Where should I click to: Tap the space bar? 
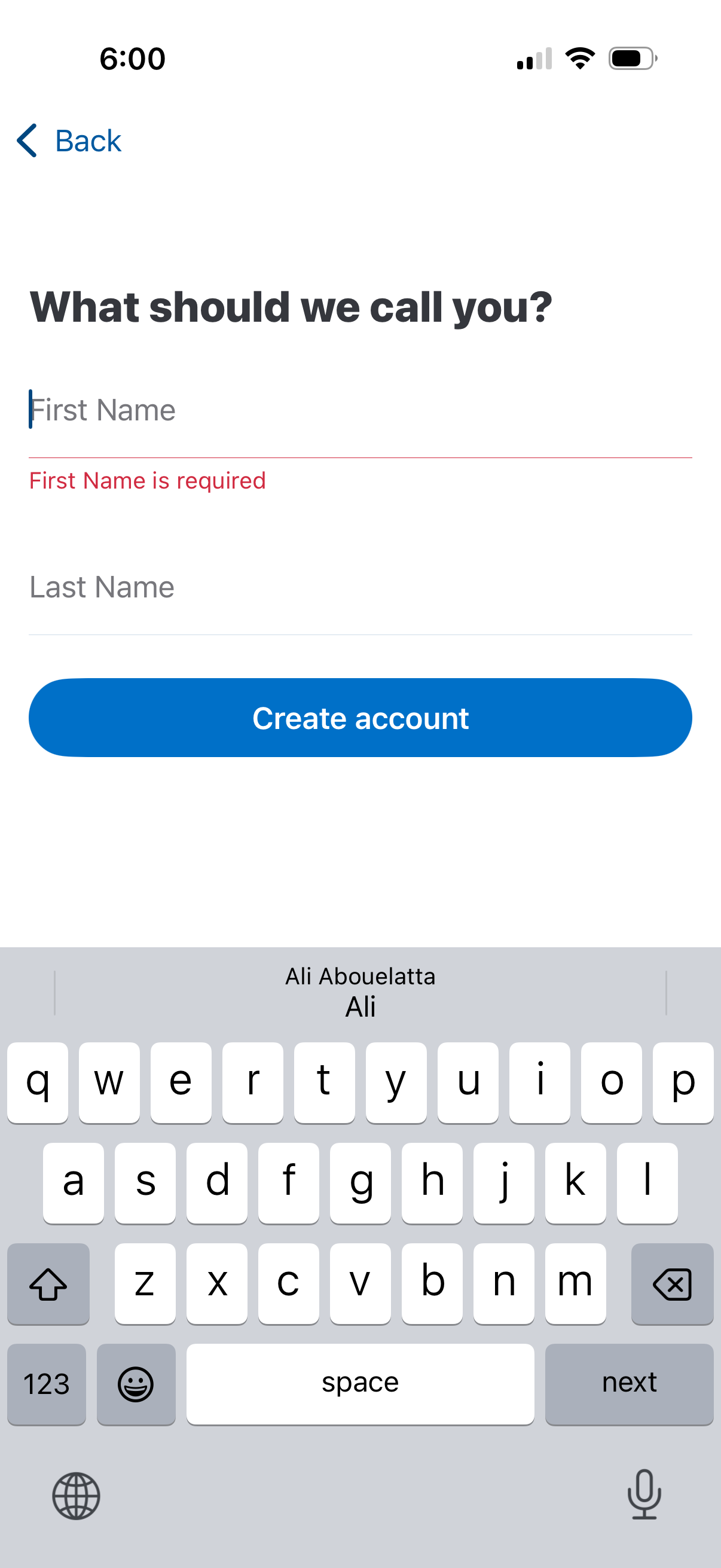tap(360, 1383)
